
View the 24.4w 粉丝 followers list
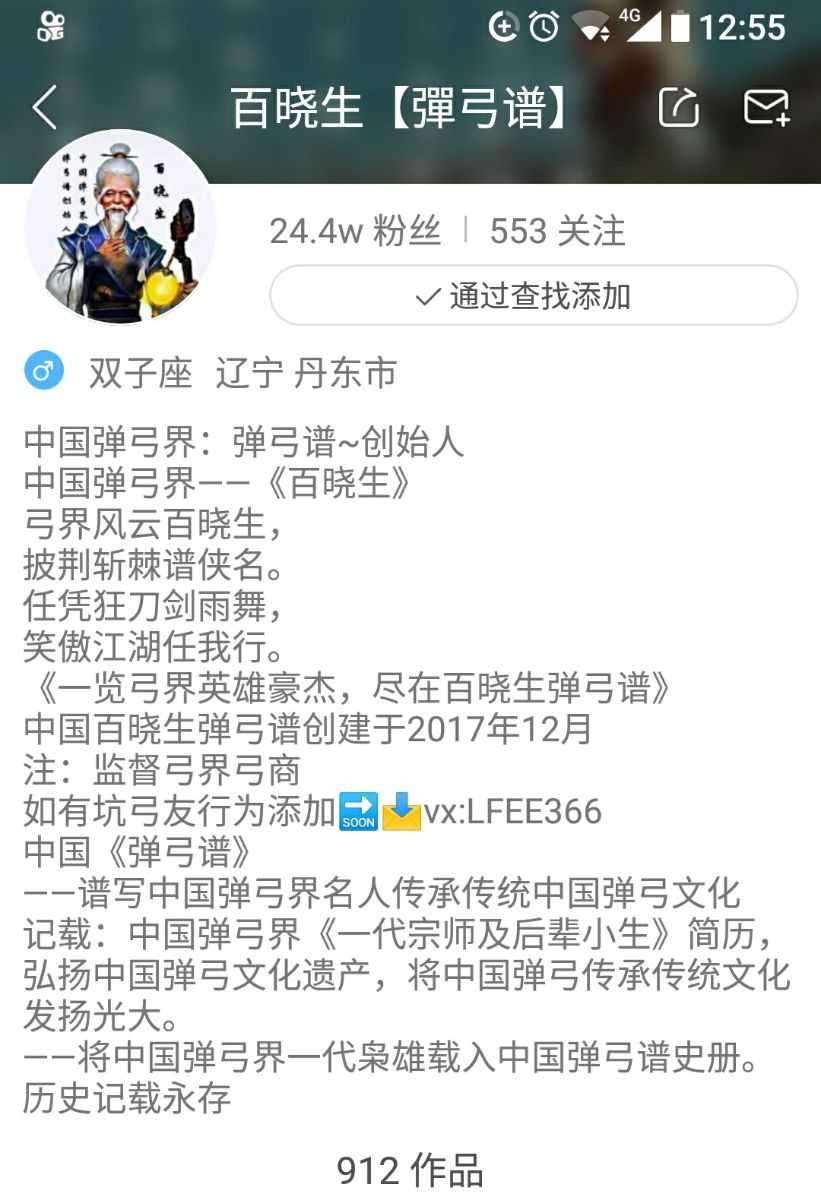(x=354, y=232)
